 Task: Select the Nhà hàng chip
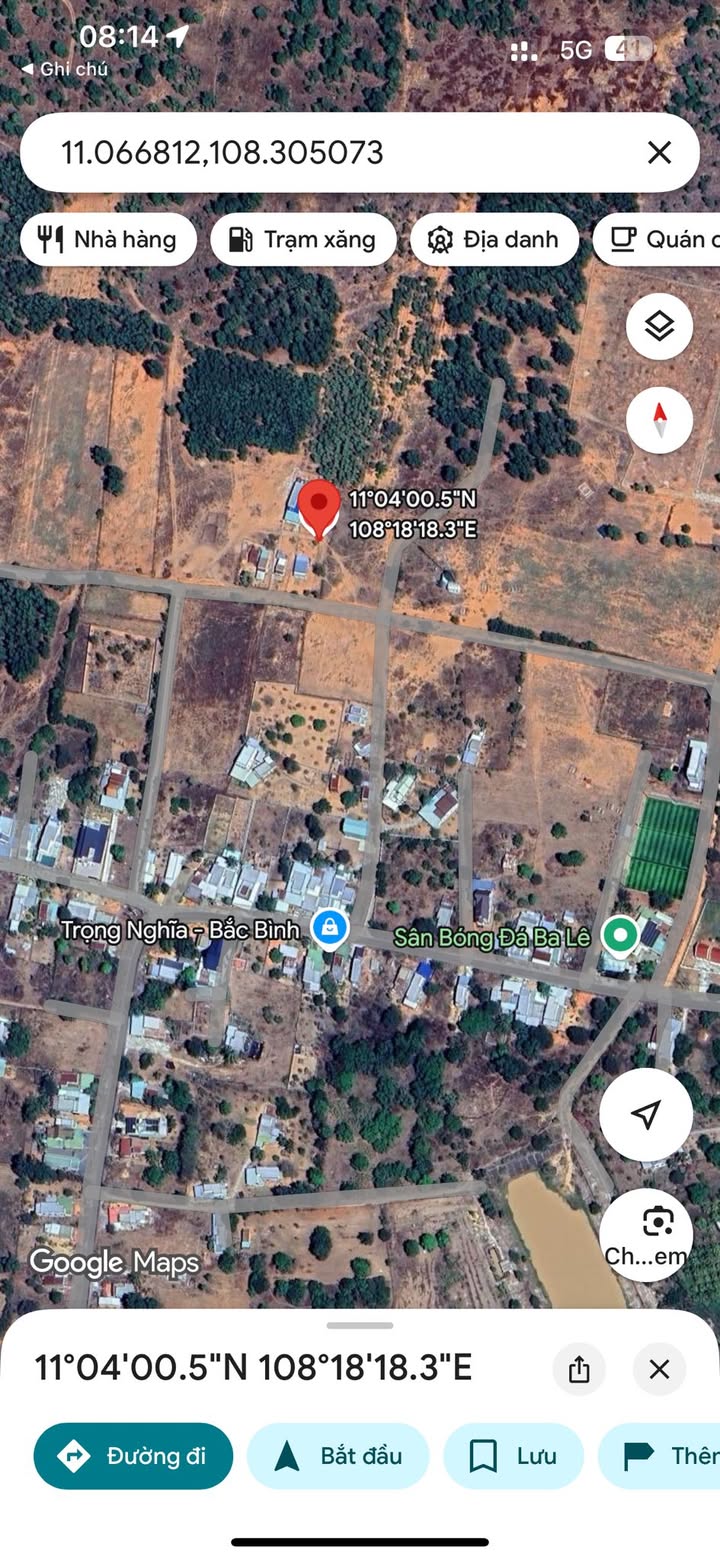[108, 240]
